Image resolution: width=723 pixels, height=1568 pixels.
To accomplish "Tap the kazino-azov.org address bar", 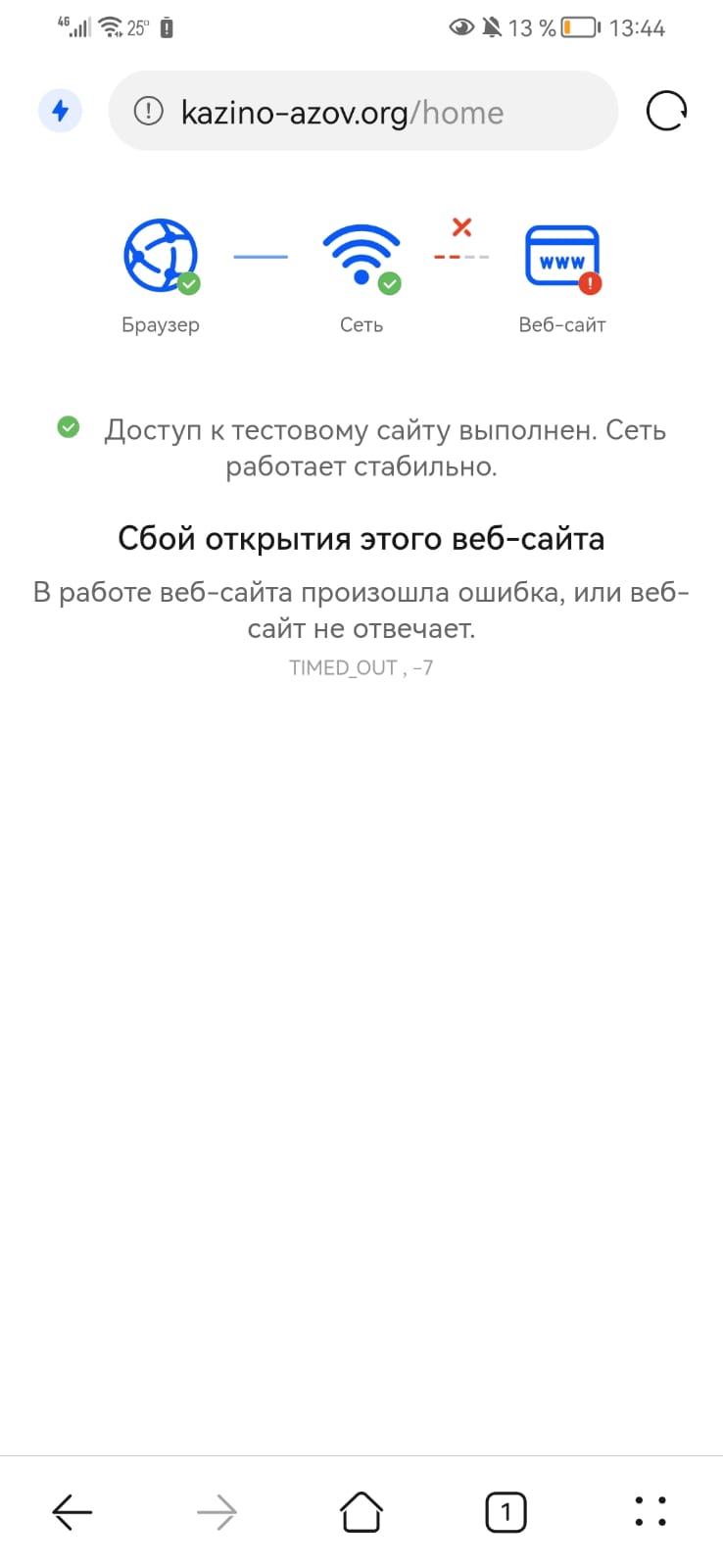I will point(341,112).
